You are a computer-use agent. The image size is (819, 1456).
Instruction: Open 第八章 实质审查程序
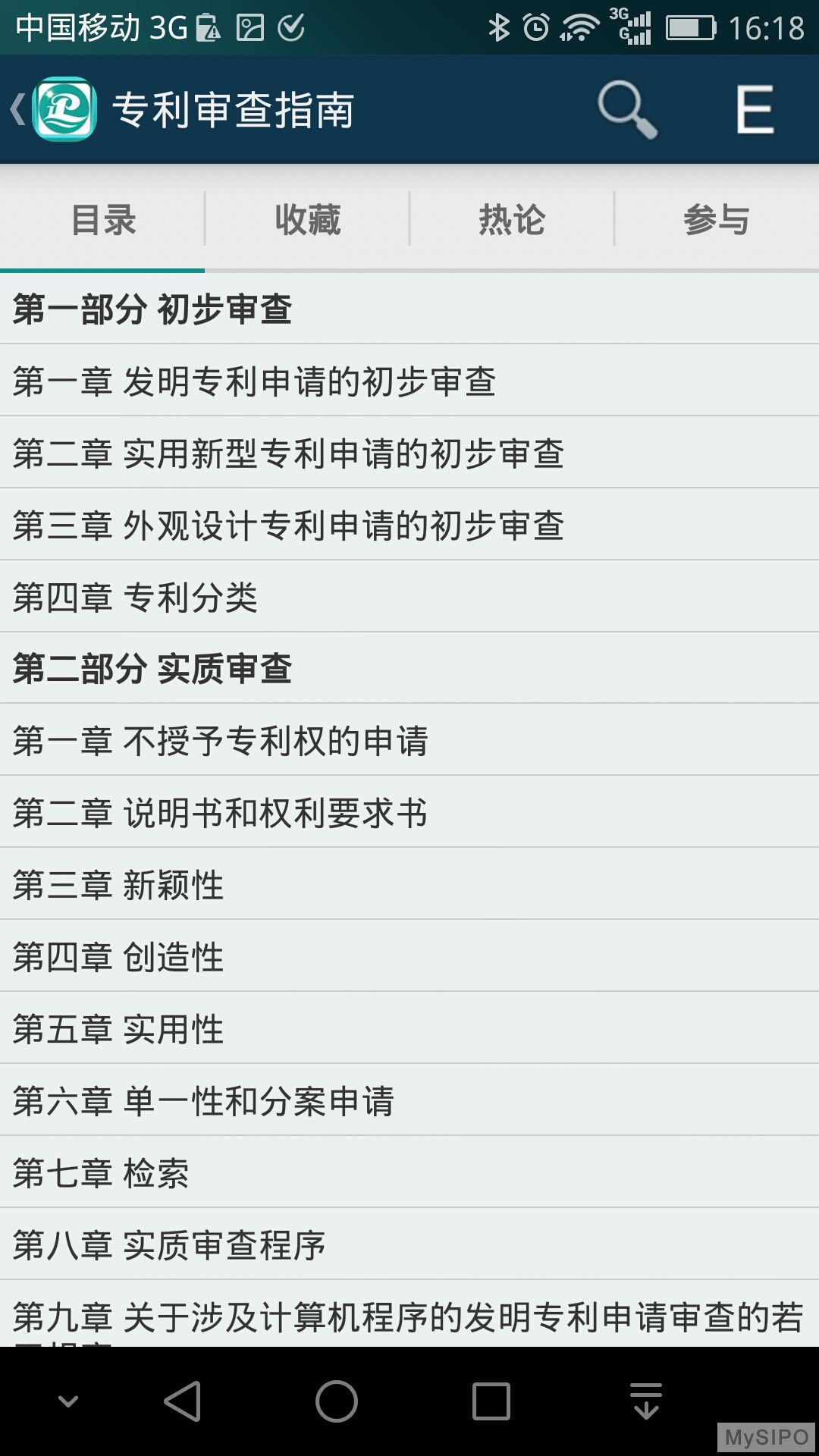coord(409,1244)
